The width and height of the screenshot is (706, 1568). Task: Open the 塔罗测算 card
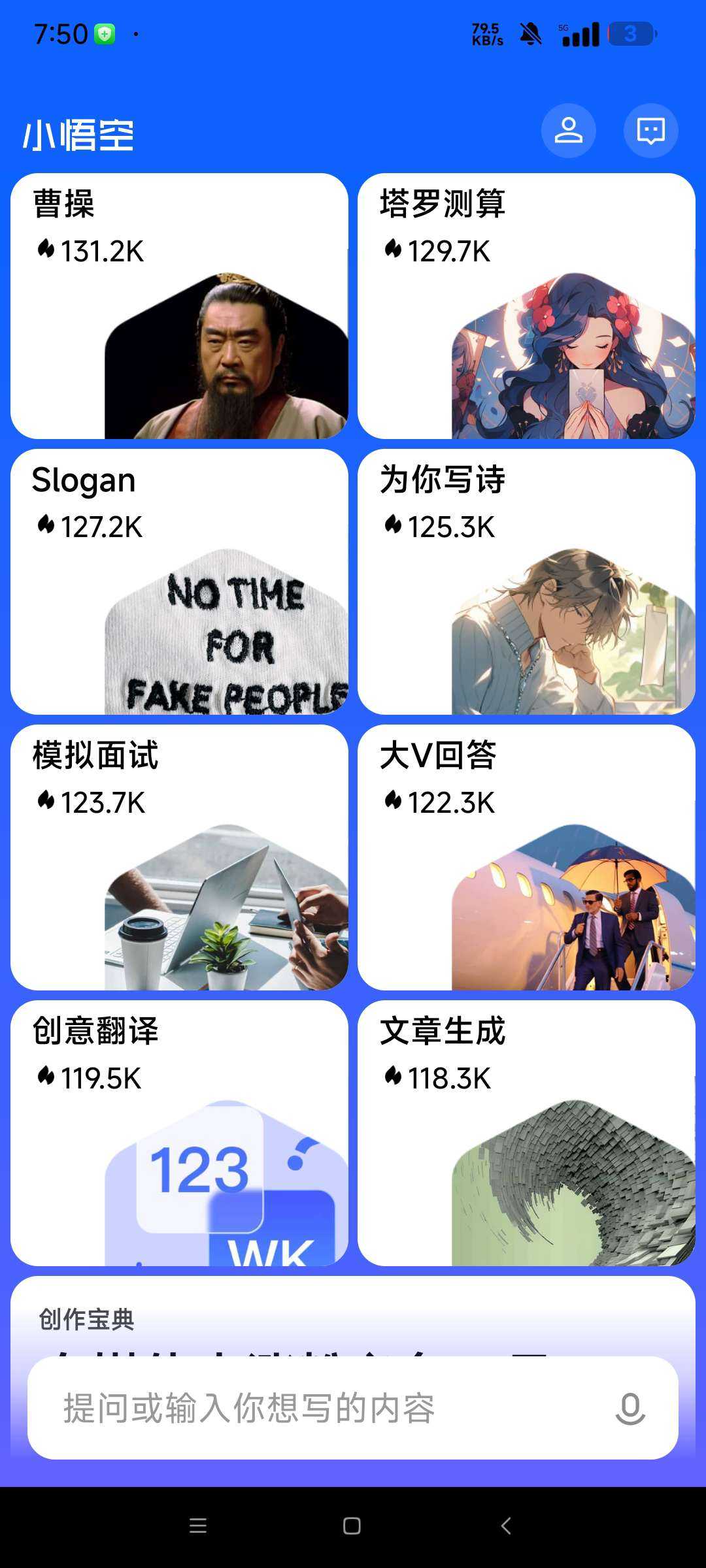pyautogui.click(x=526, y=306)
